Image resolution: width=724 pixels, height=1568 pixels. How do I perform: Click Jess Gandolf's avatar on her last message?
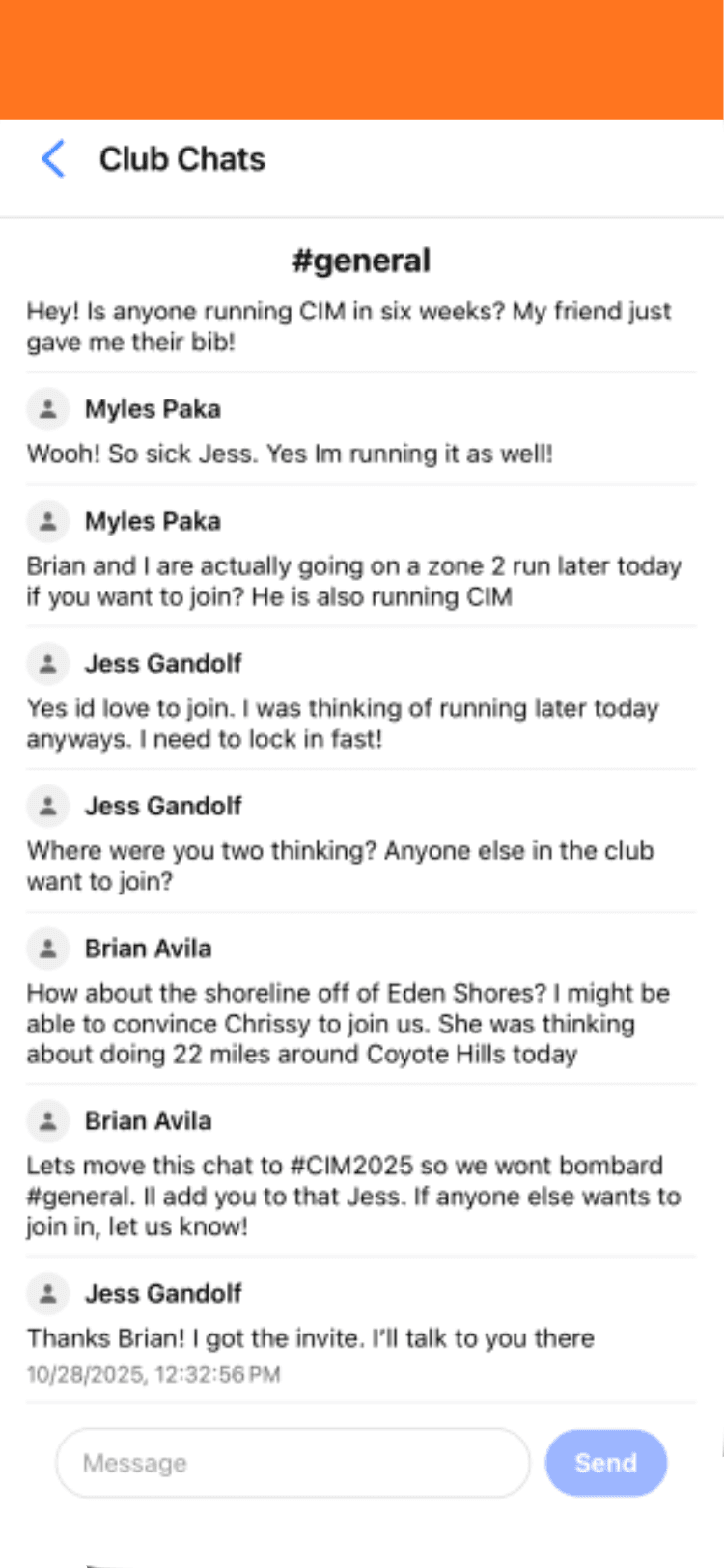click(48, 1294)
